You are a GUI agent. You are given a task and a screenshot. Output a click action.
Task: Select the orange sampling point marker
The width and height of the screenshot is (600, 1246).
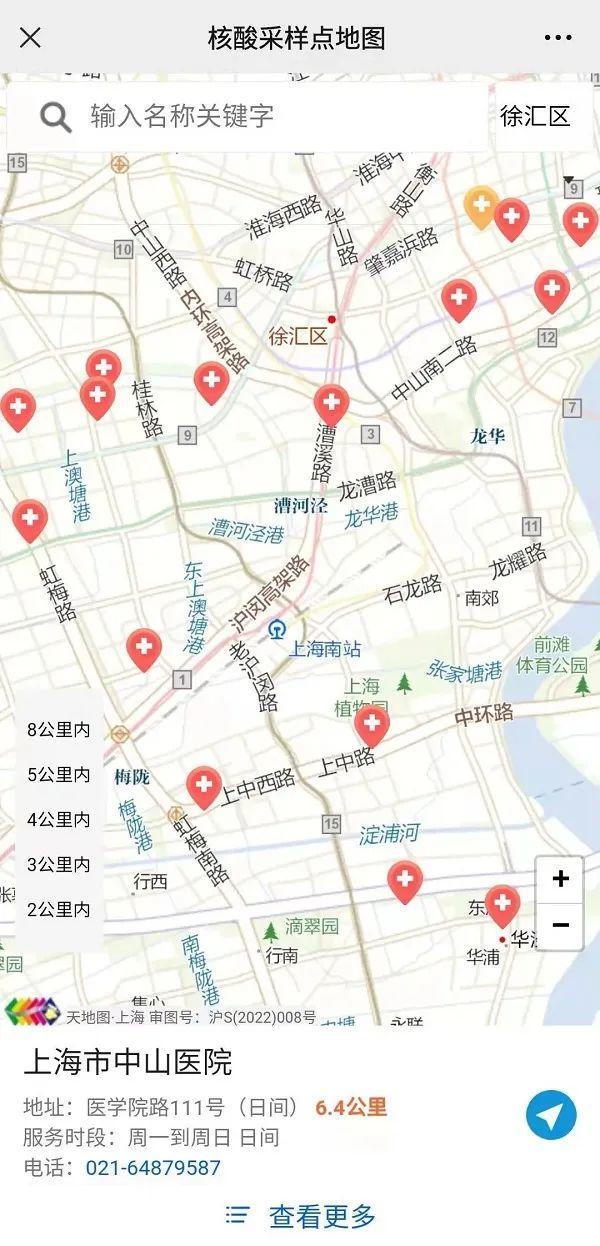[x=481, y=206]
